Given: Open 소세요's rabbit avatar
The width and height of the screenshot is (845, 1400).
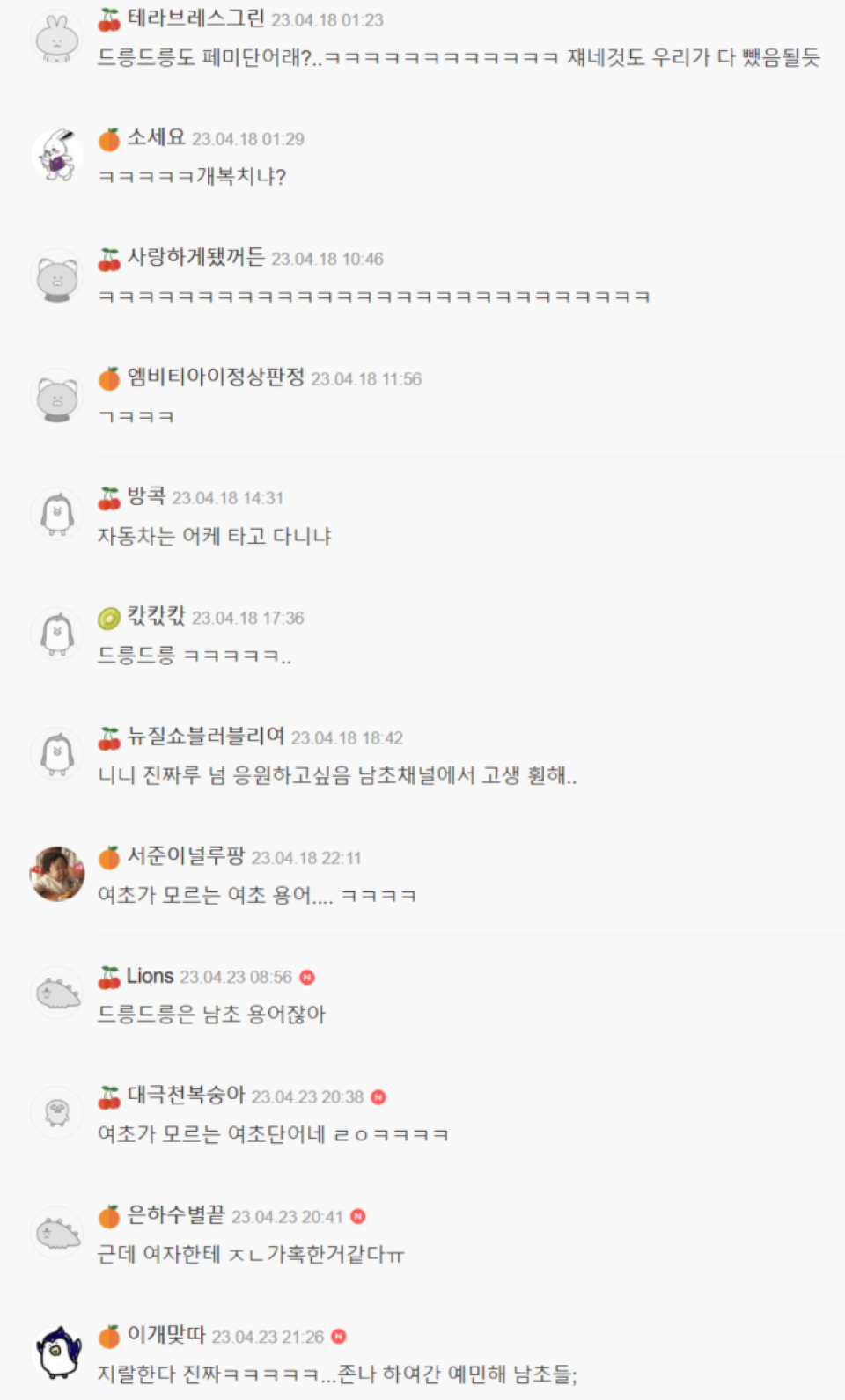Looking at the screenshot, I should pyautogui.click(x=57, y=156).
